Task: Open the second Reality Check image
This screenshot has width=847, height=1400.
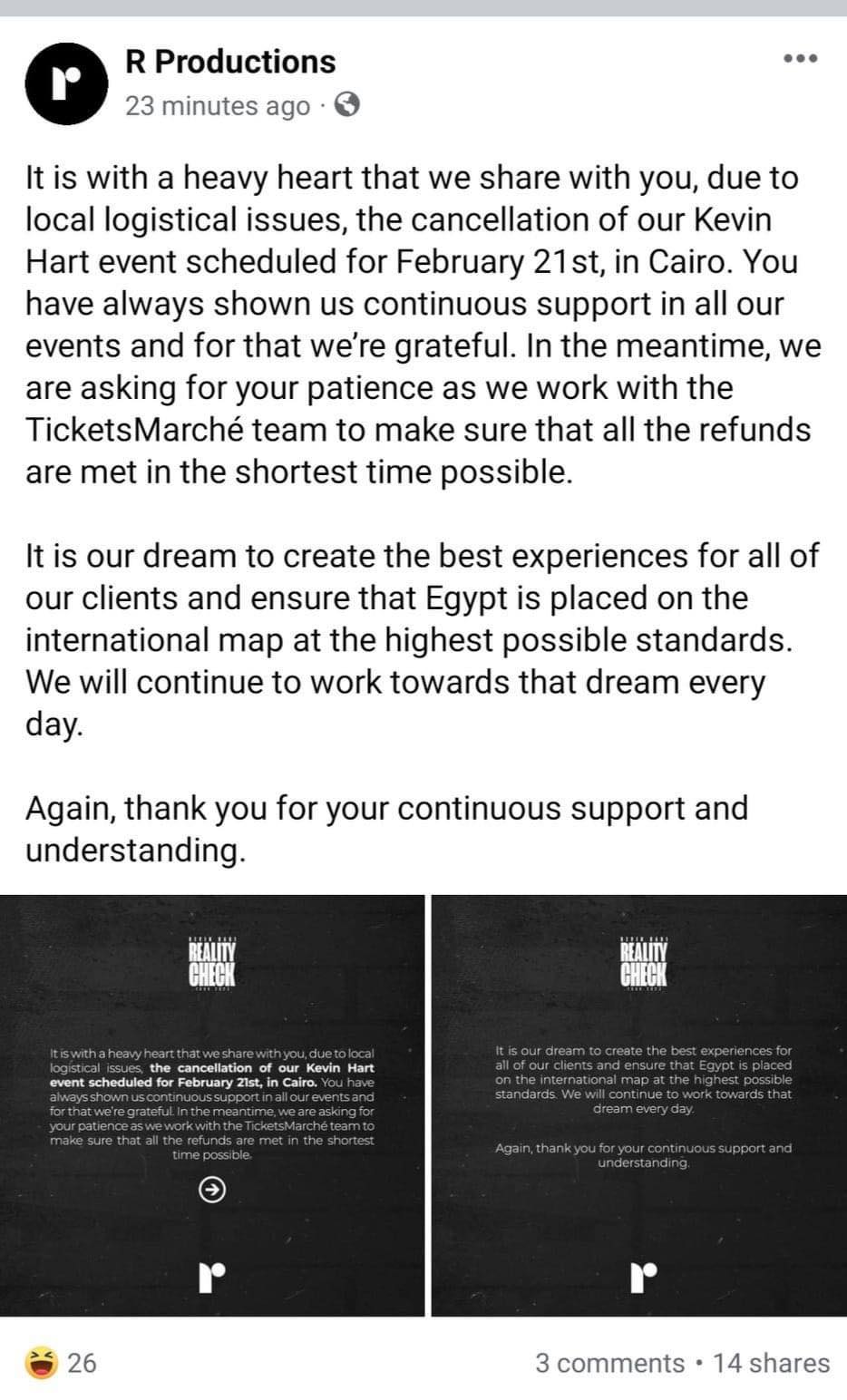Action: [642, 1105]
